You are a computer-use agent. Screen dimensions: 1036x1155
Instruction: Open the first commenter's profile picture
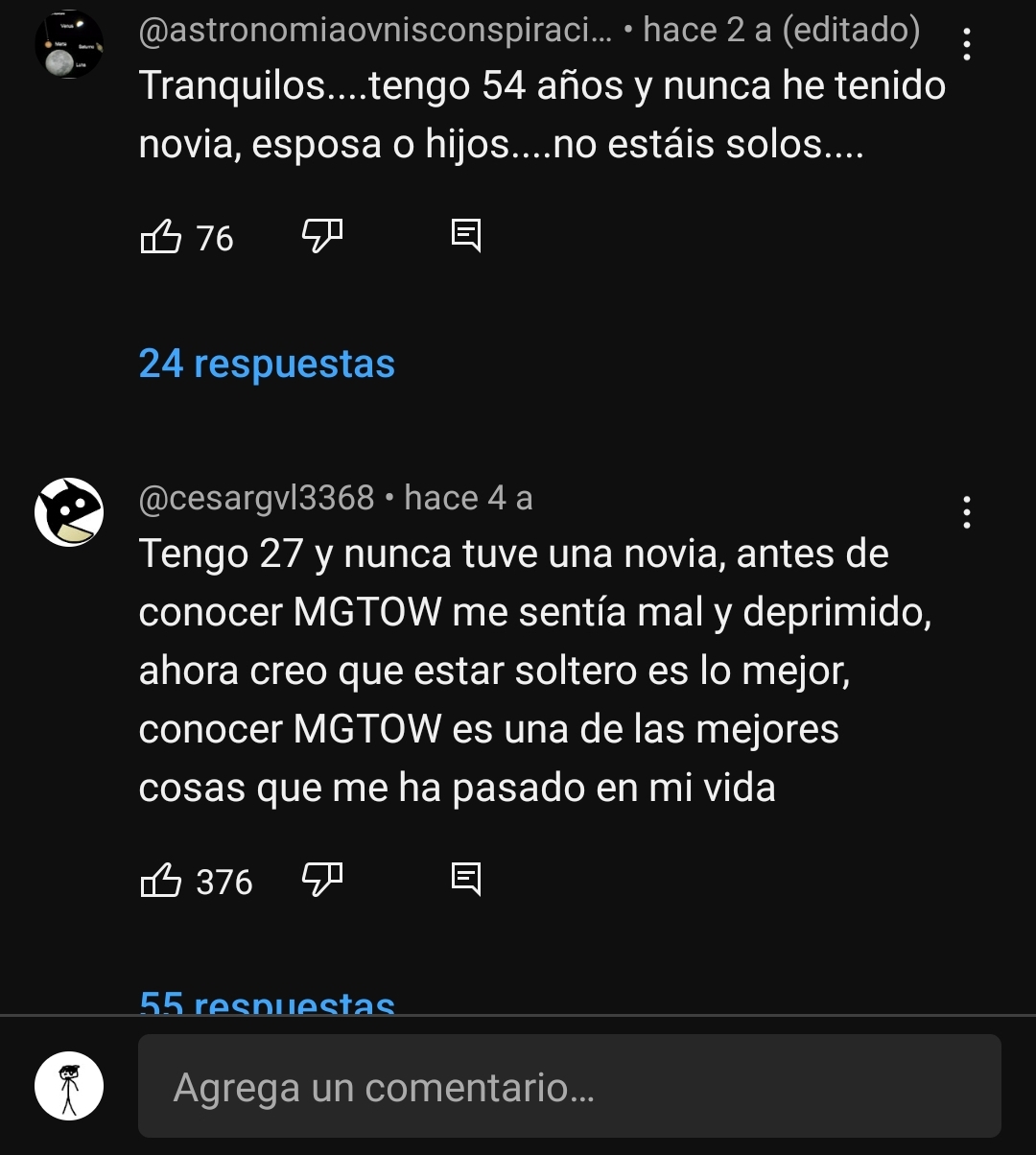[x=69, y=43]
